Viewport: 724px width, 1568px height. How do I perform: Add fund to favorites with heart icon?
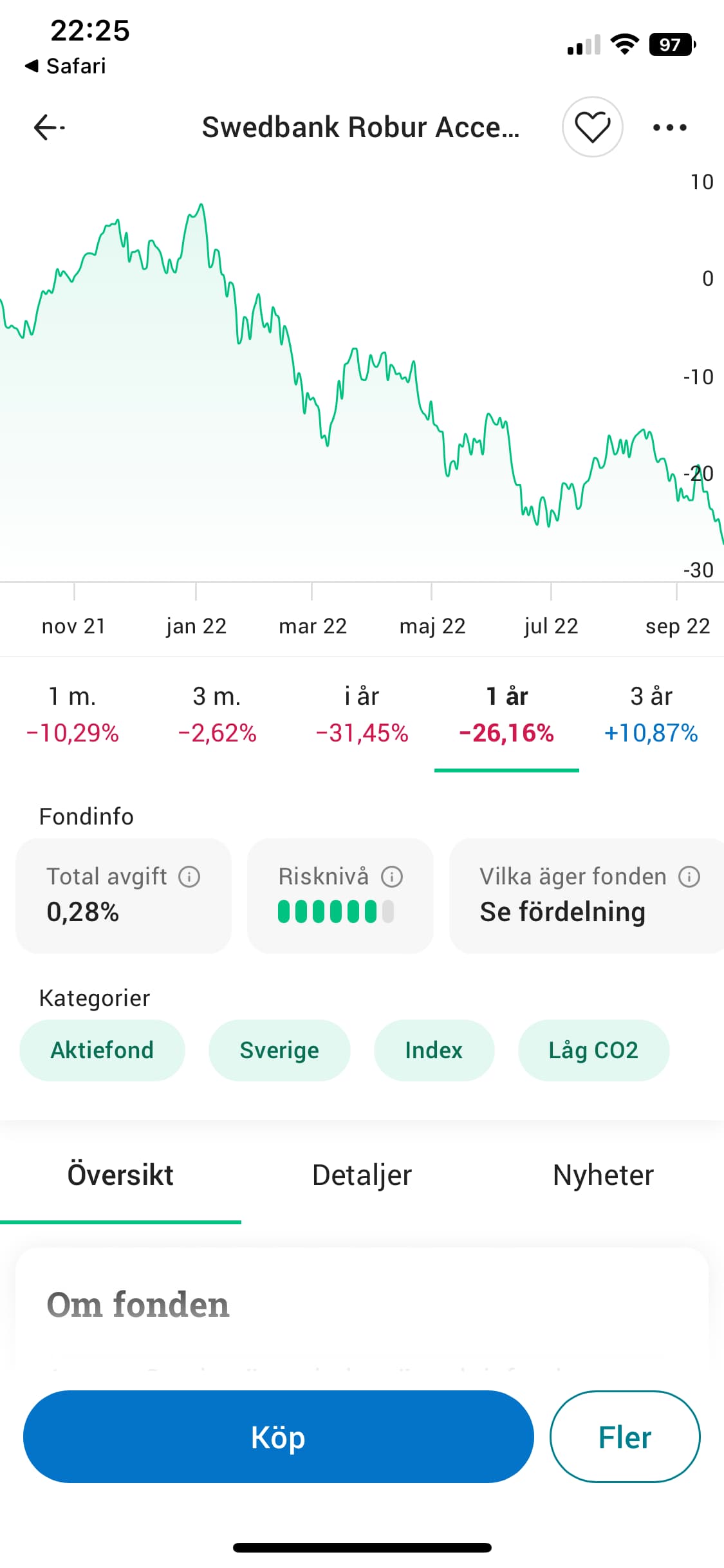tap(592, 127)
